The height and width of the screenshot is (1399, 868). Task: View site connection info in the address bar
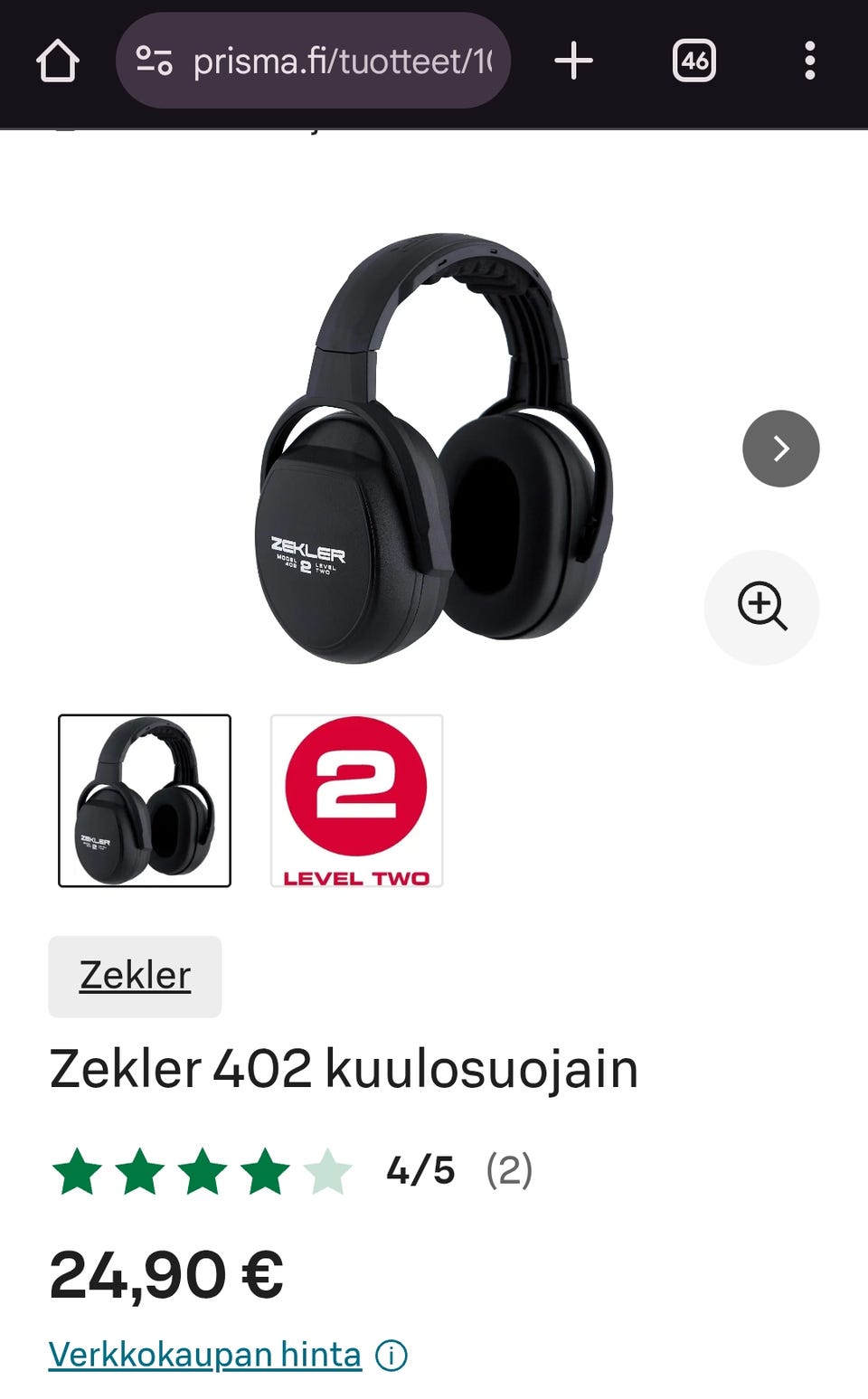pos(154,61)
